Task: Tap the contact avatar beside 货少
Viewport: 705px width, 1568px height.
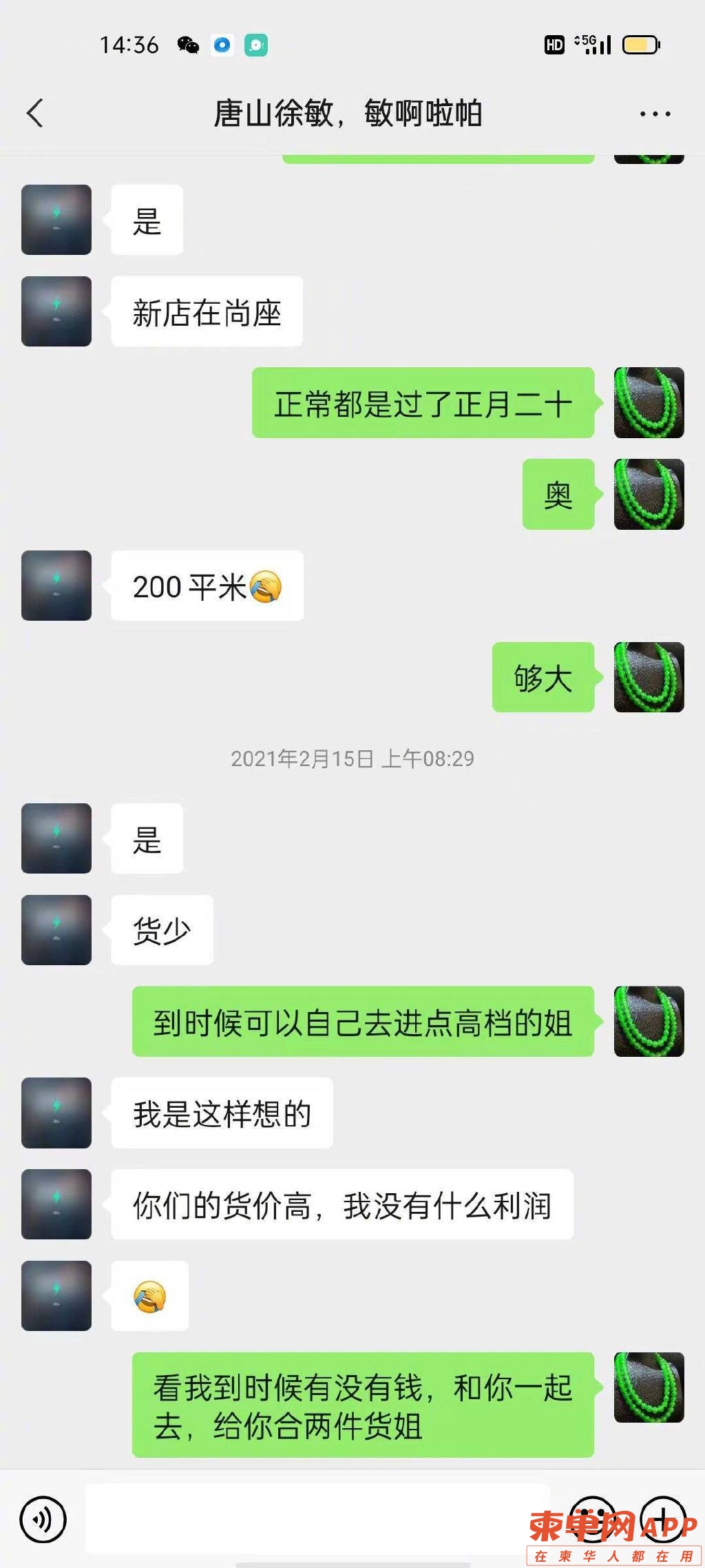Action: click(56, 929)
